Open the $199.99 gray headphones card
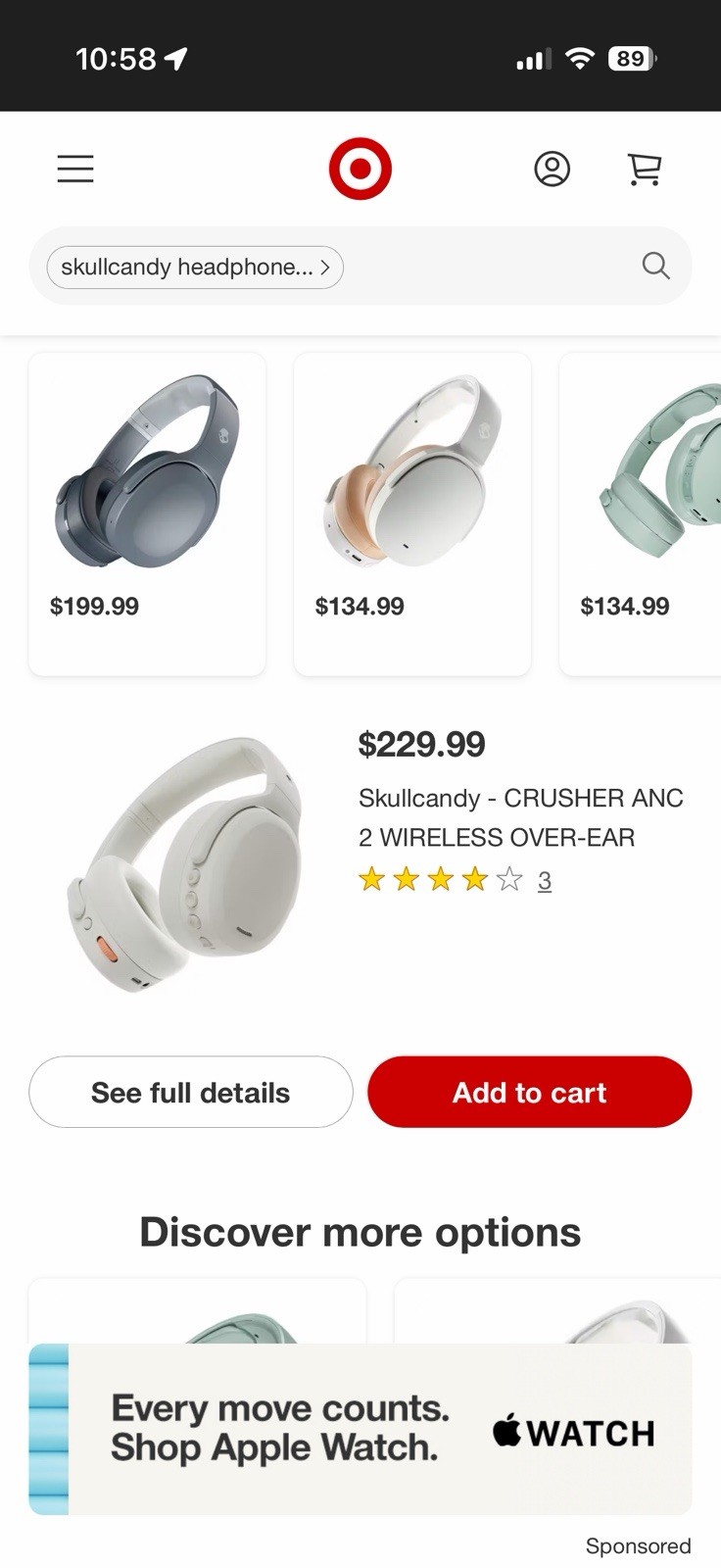Viewport: 721px width, 1568px height. point(147,513)
